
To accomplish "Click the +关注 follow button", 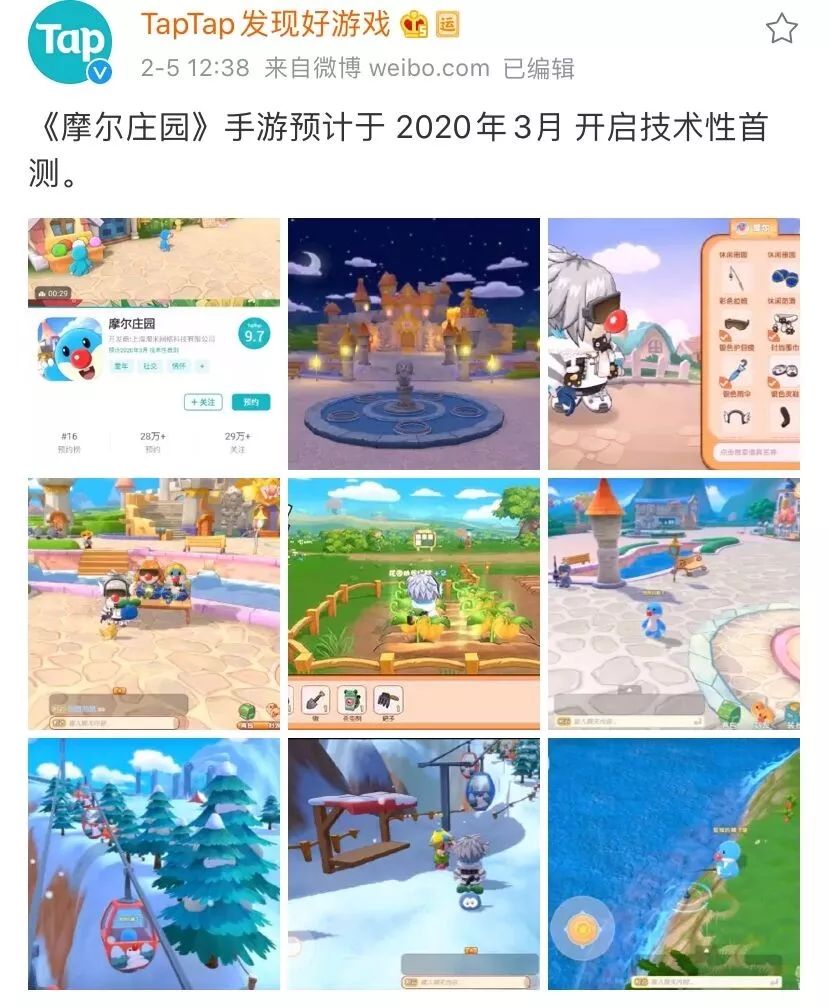I will (x=204, y=403).
